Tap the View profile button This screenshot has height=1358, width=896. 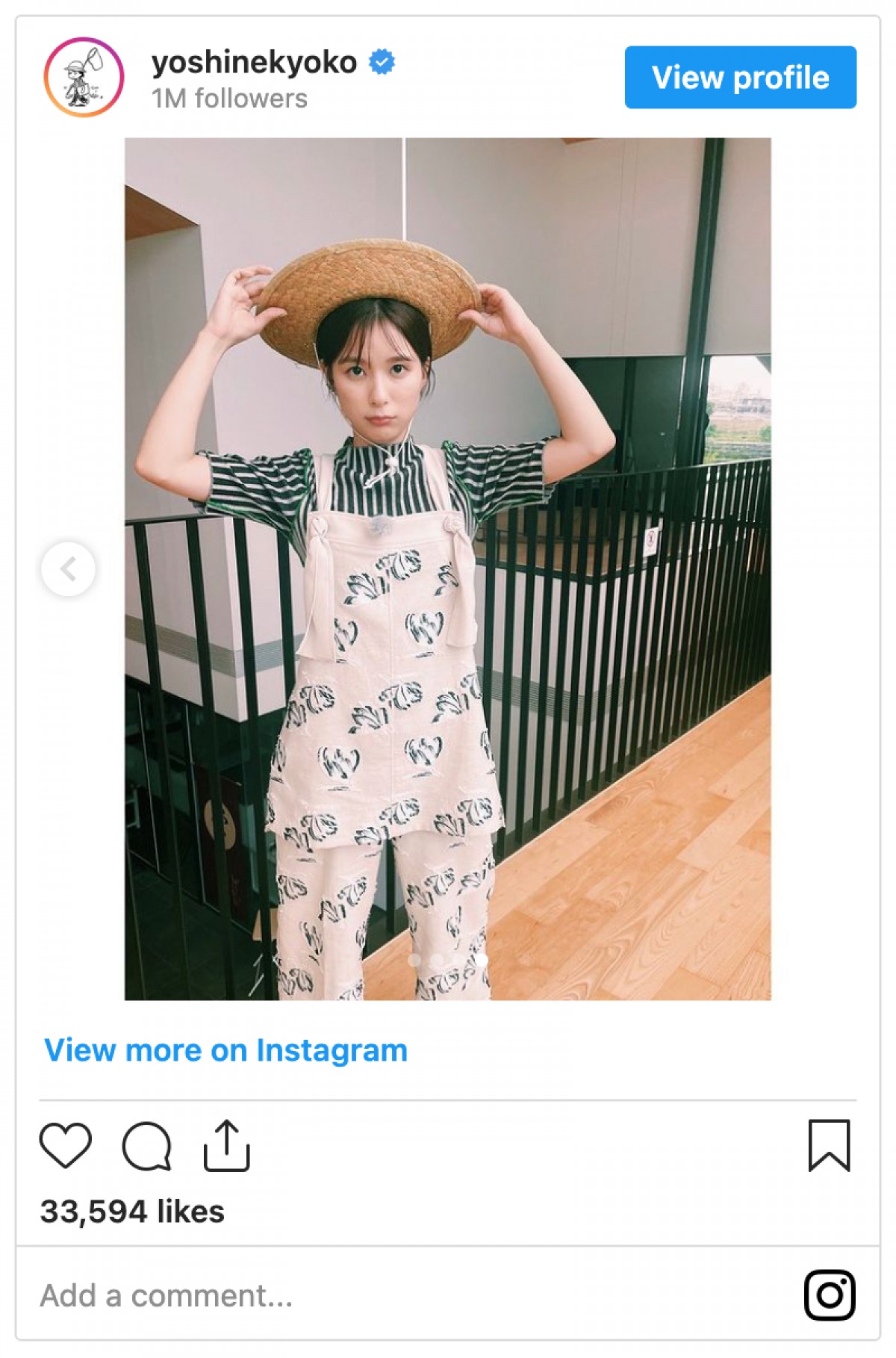point(740,78)
